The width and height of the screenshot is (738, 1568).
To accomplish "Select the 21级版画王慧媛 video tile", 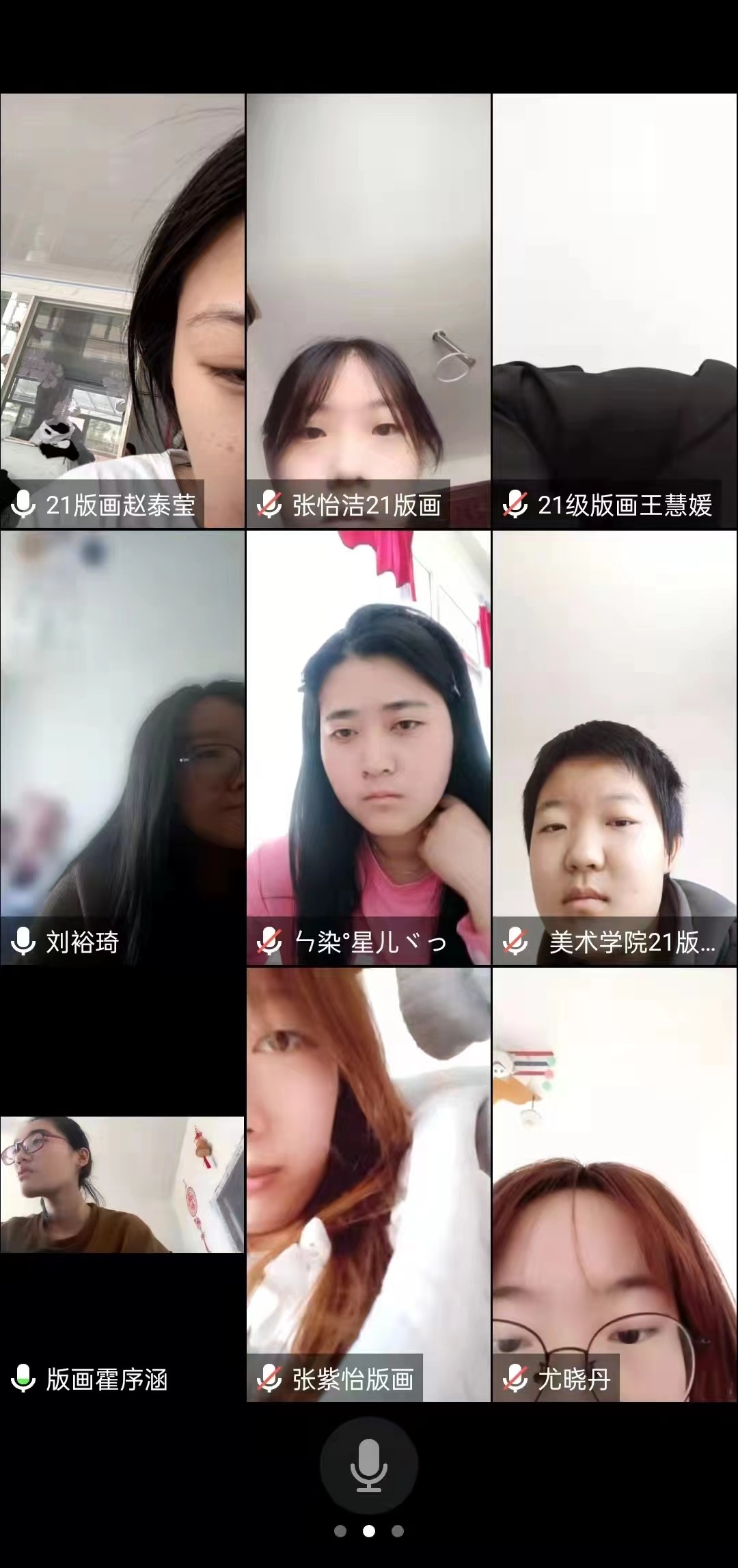I will click(x=614, y=311).
